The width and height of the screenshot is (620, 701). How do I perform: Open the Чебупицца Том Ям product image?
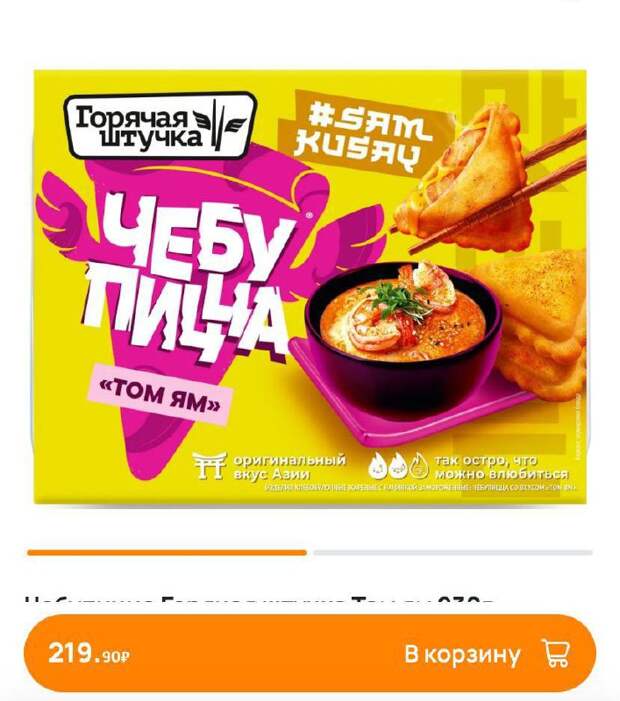[310, 285]
